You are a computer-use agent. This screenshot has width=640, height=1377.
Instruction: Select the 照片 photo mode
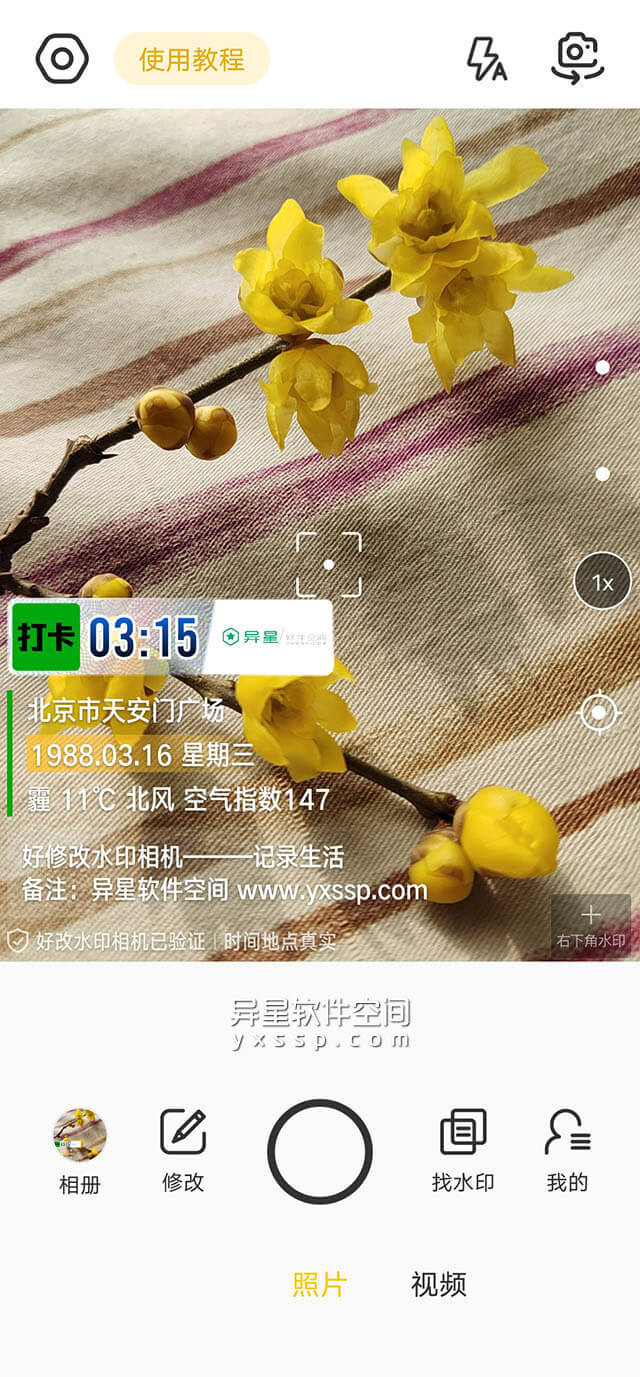click(320, 1284)
